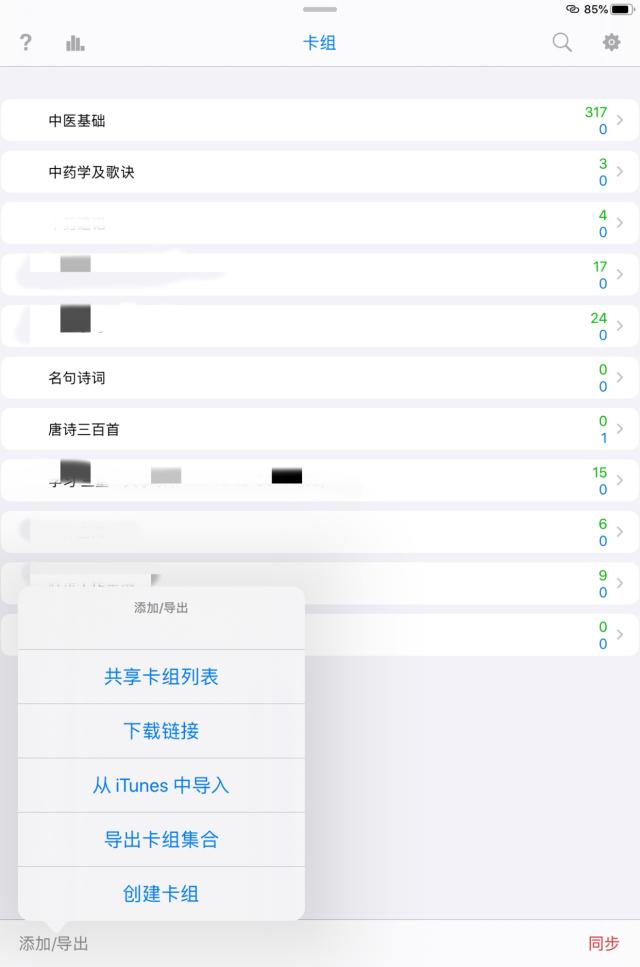
Task: Open the settings gear icon
Action: (x=611, y=43)
